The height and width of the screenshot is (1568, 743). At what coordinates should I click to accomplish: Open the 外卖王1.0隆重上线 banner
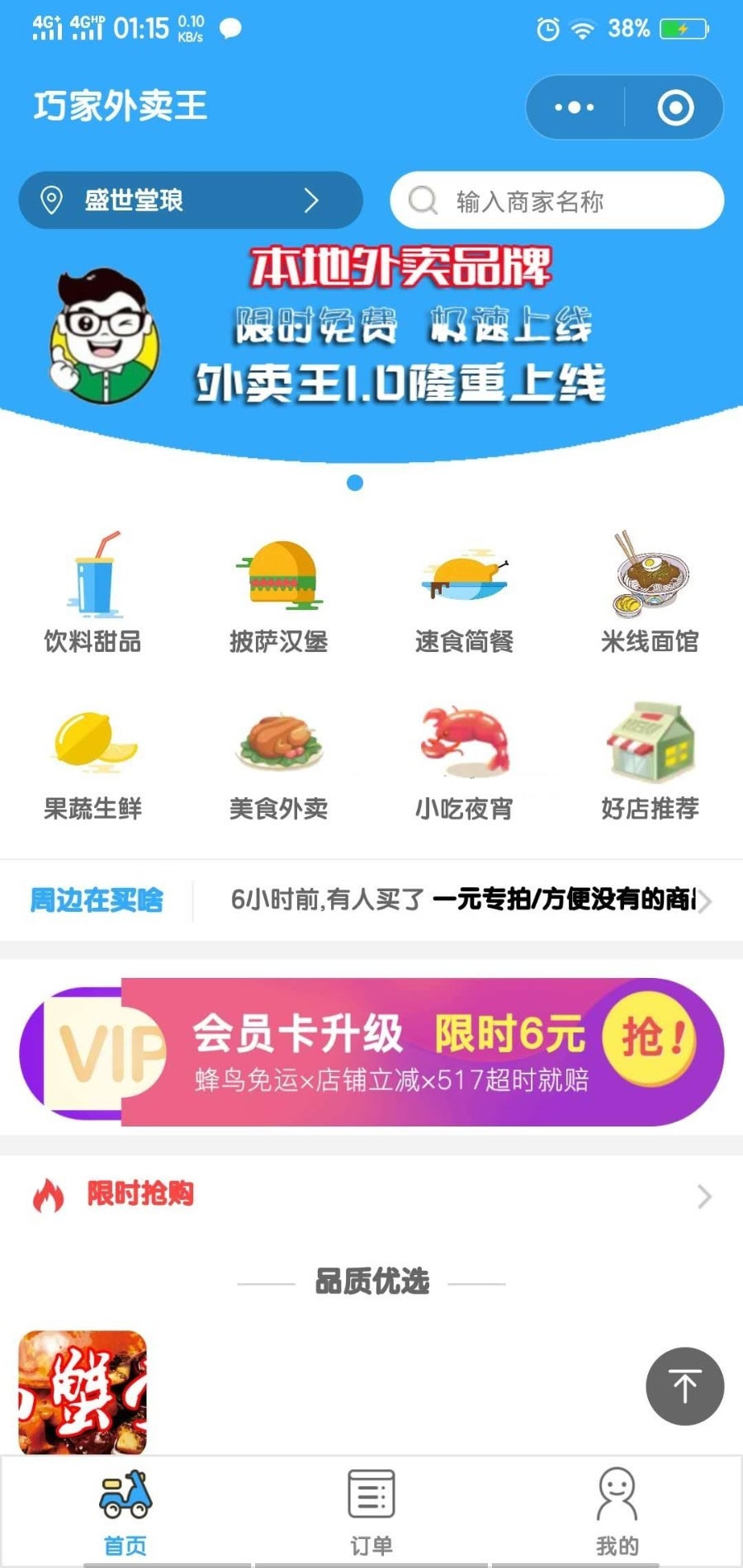point(371,330)
